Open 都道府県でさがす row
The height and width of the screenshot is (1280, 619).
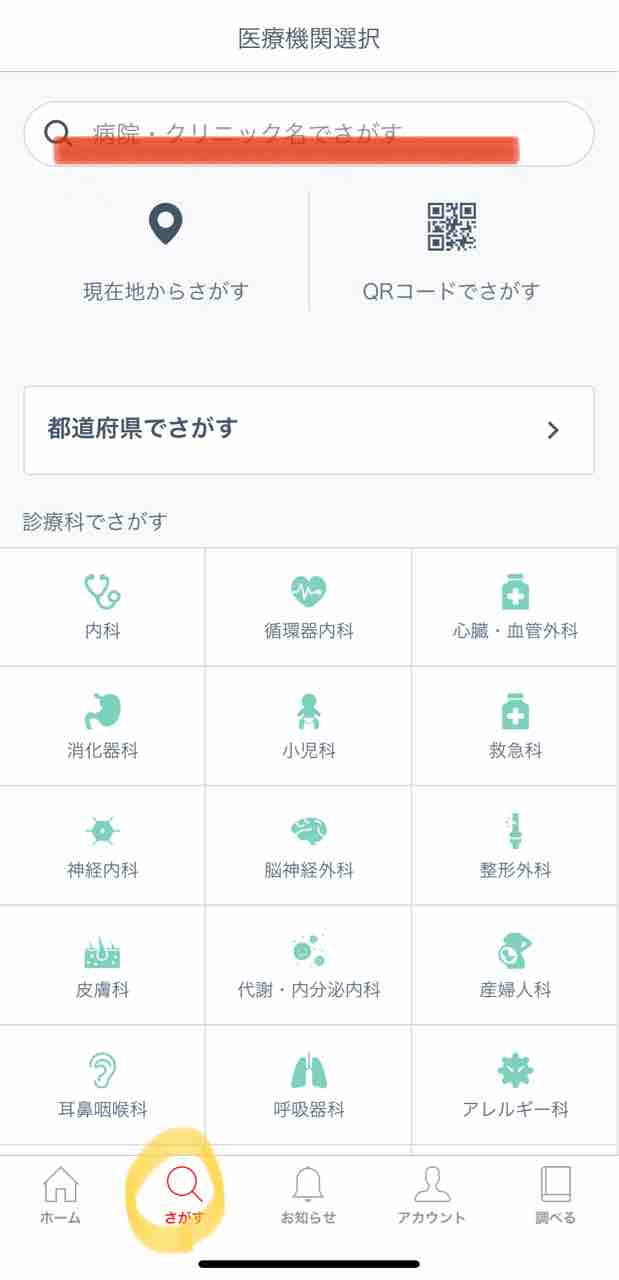coord(309,430)
